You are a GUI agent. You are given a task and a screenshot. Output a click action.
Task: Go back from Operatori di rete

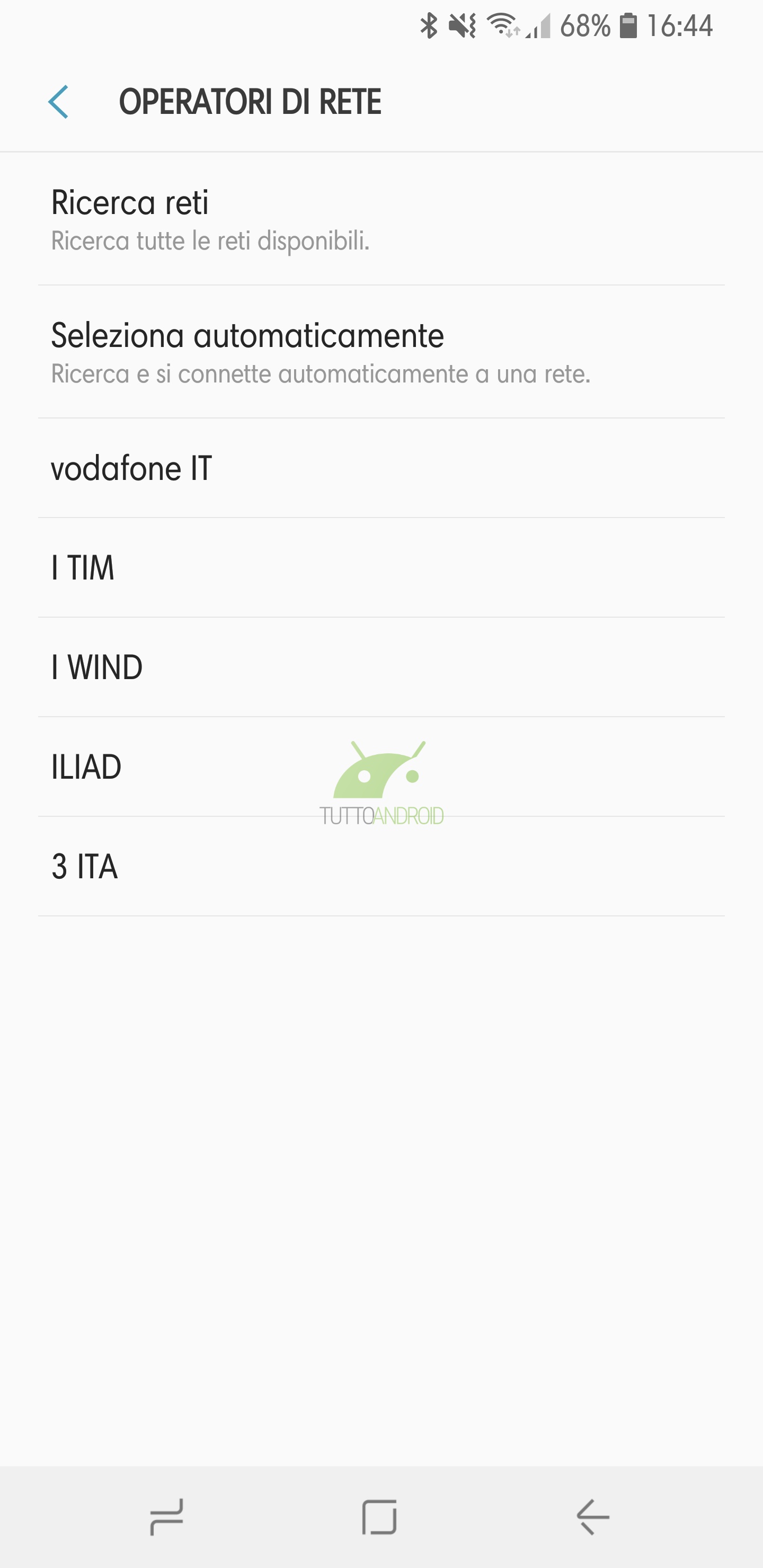click(58, 102)
